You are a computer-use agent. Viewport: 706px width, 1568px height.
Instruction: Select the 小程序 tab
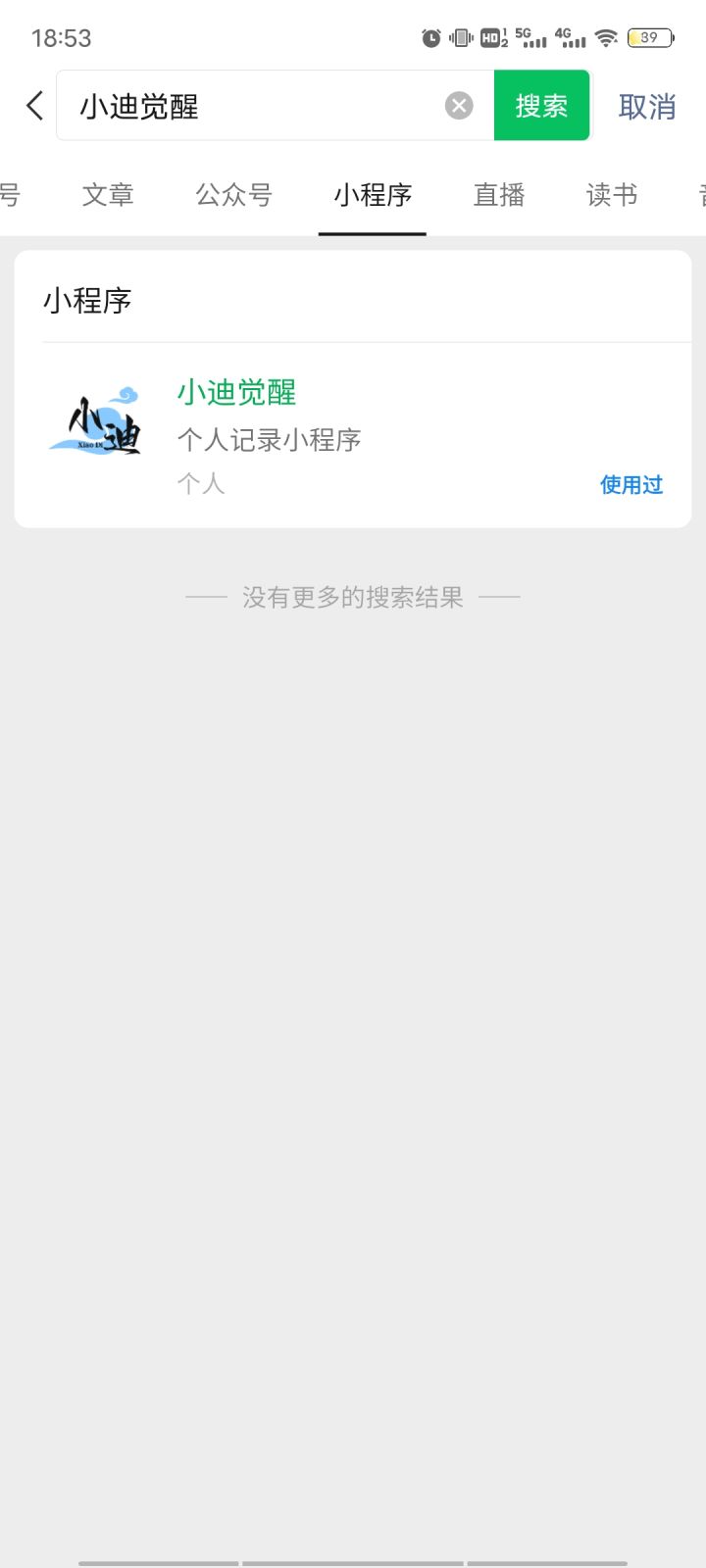[x=373, y=195]
